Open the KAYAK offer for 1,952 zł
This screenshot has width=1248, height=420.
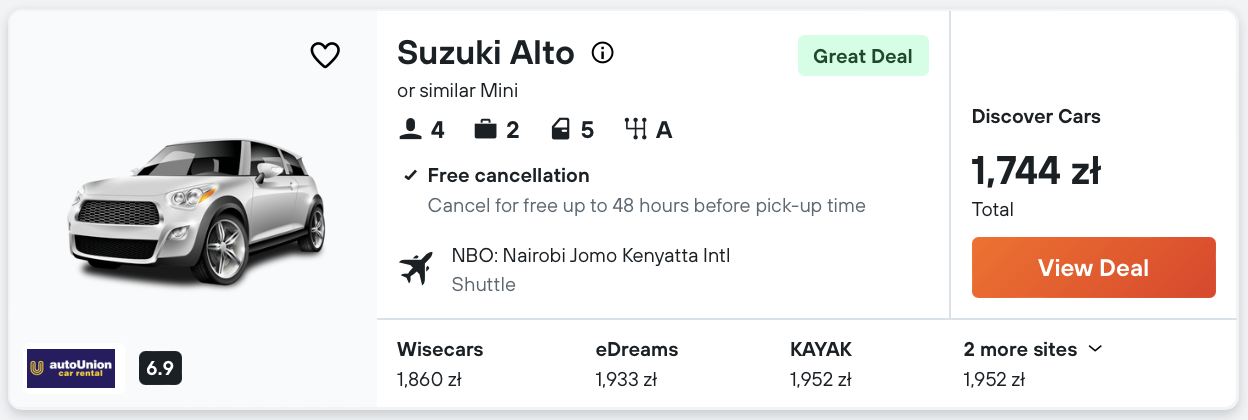820,364
